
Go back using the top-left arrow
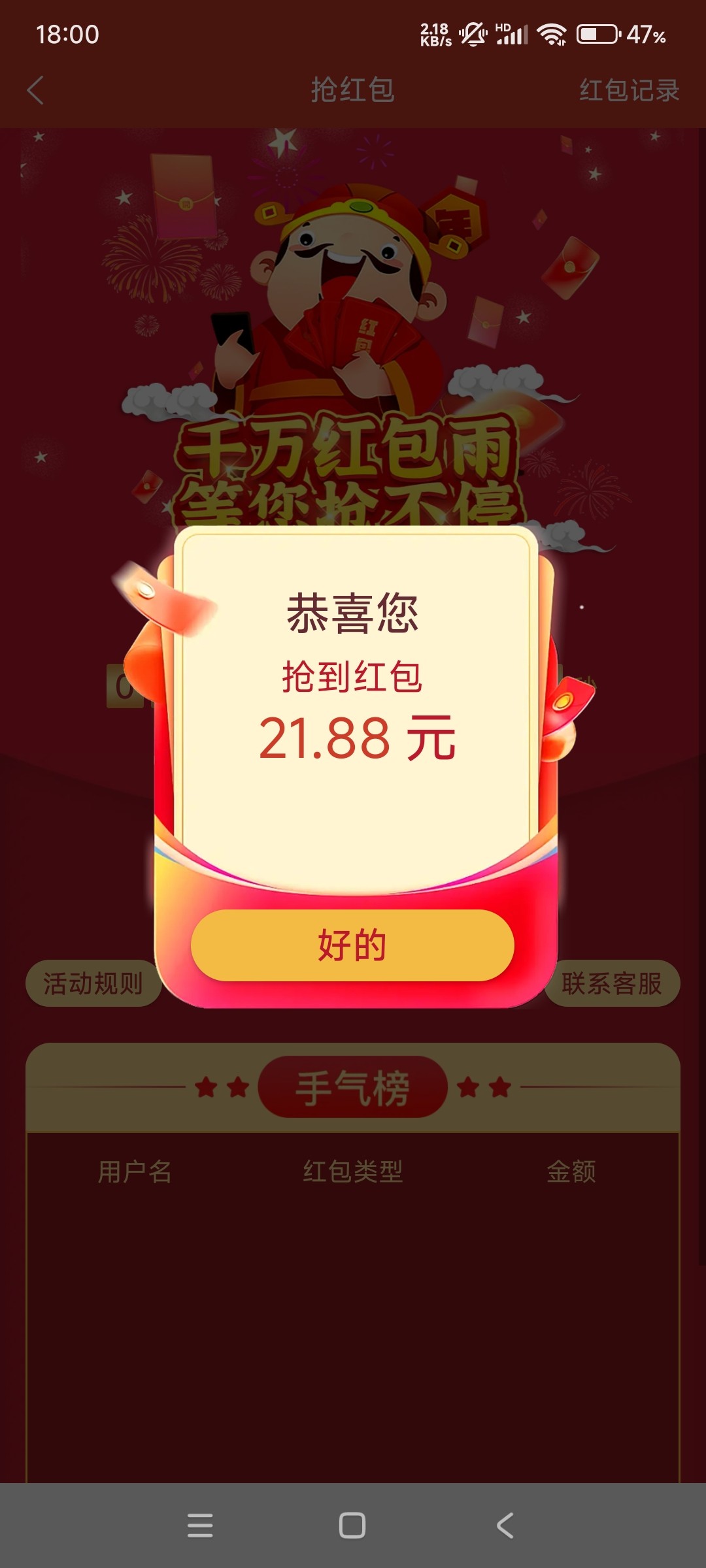36,90
